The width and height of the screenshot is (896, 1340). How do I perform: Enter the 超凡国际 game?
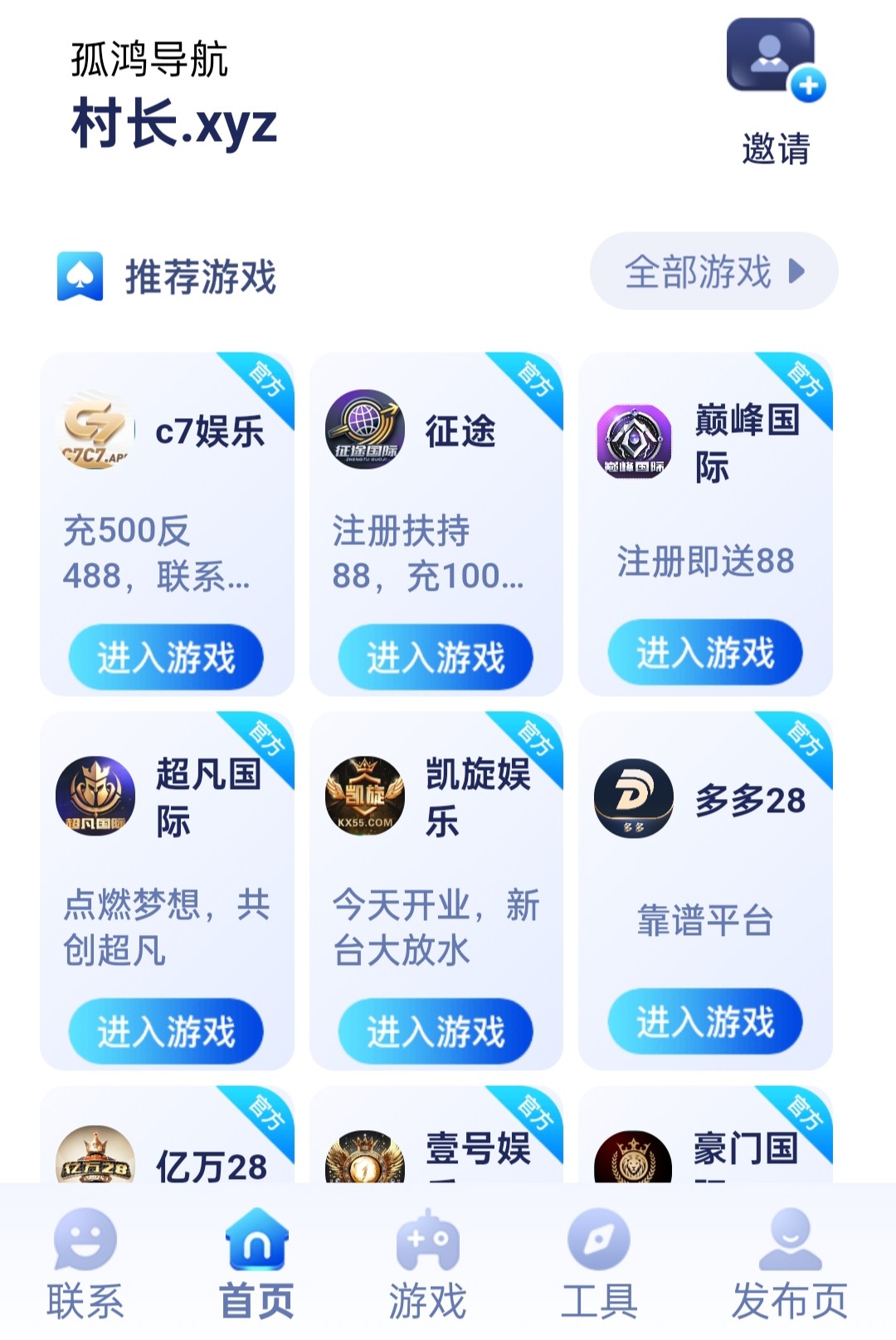pyautogui.click(x=166, y=1031)
